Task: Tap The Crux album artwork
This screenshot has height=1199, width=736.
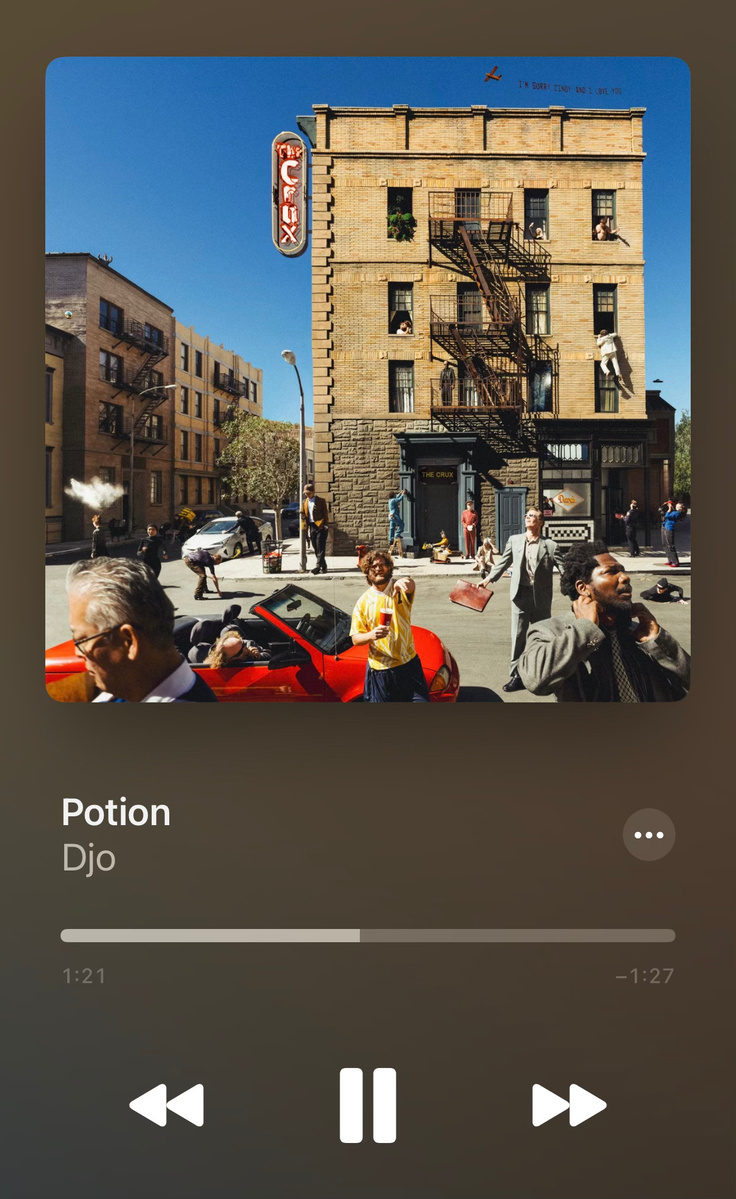Action: click(x=368, y=379)
